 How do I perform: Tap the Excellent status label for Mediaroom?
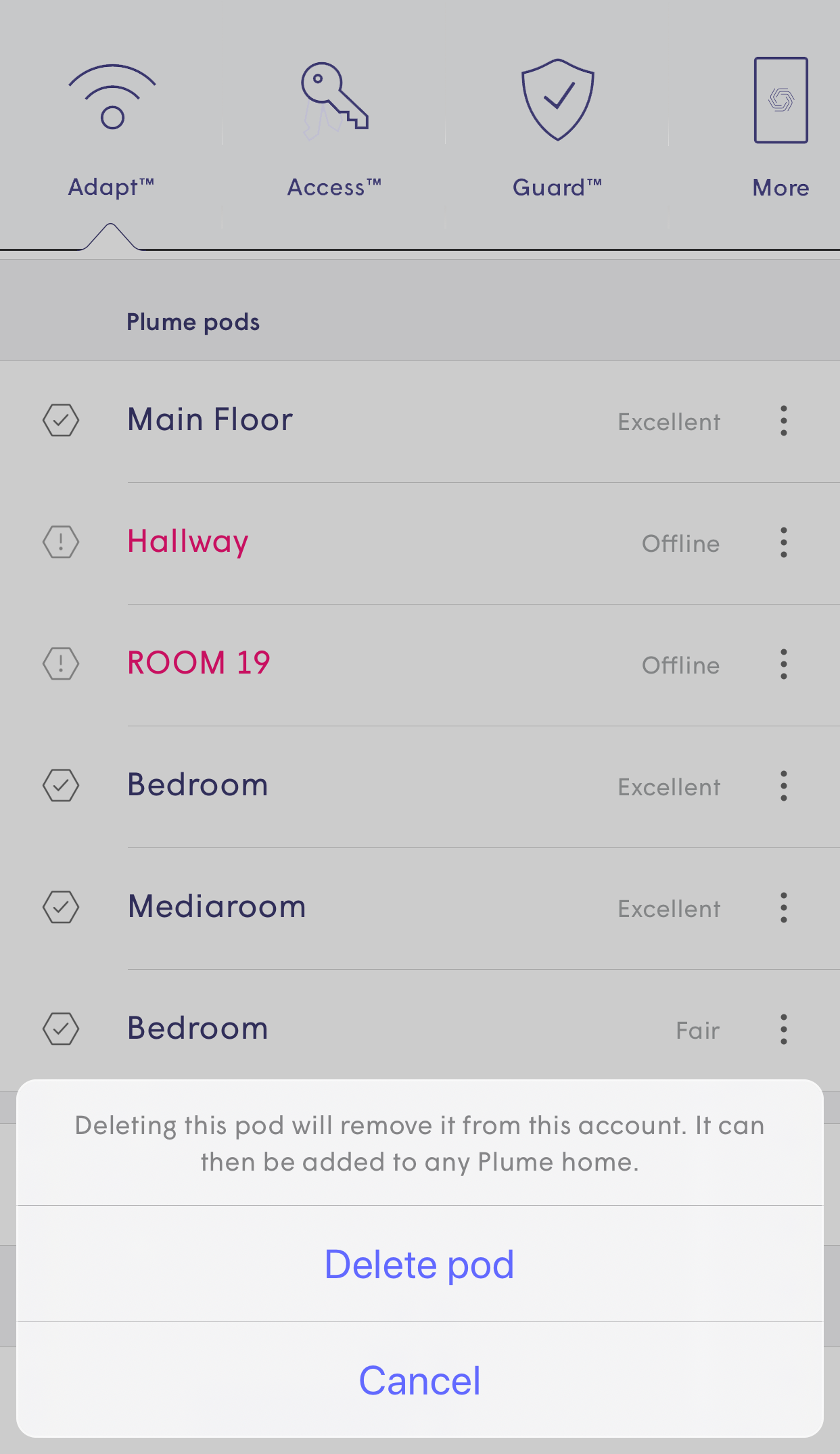coord(669,909)
